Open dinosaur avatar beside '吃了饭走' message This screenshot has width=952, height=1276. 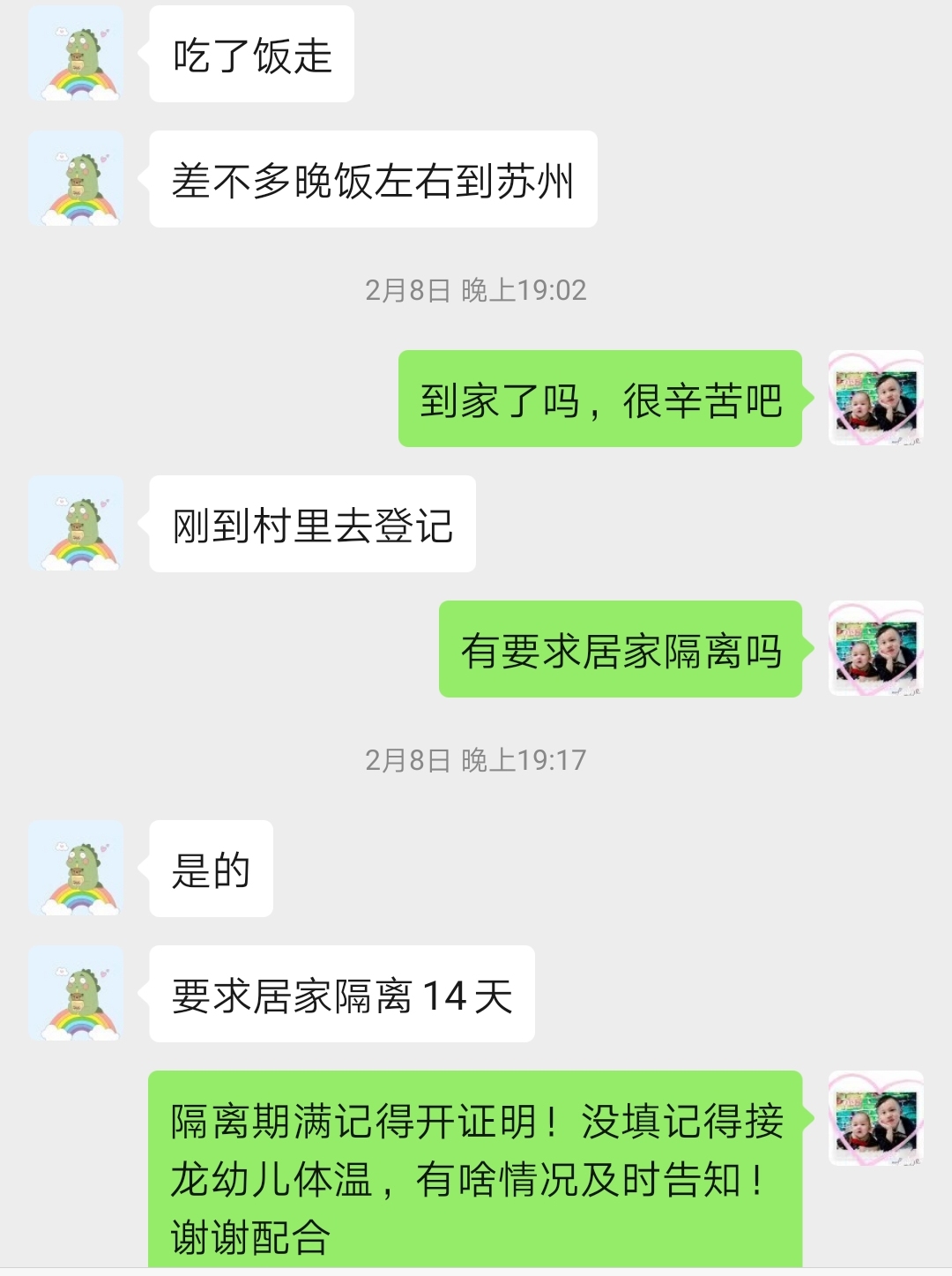click(76, 54)
